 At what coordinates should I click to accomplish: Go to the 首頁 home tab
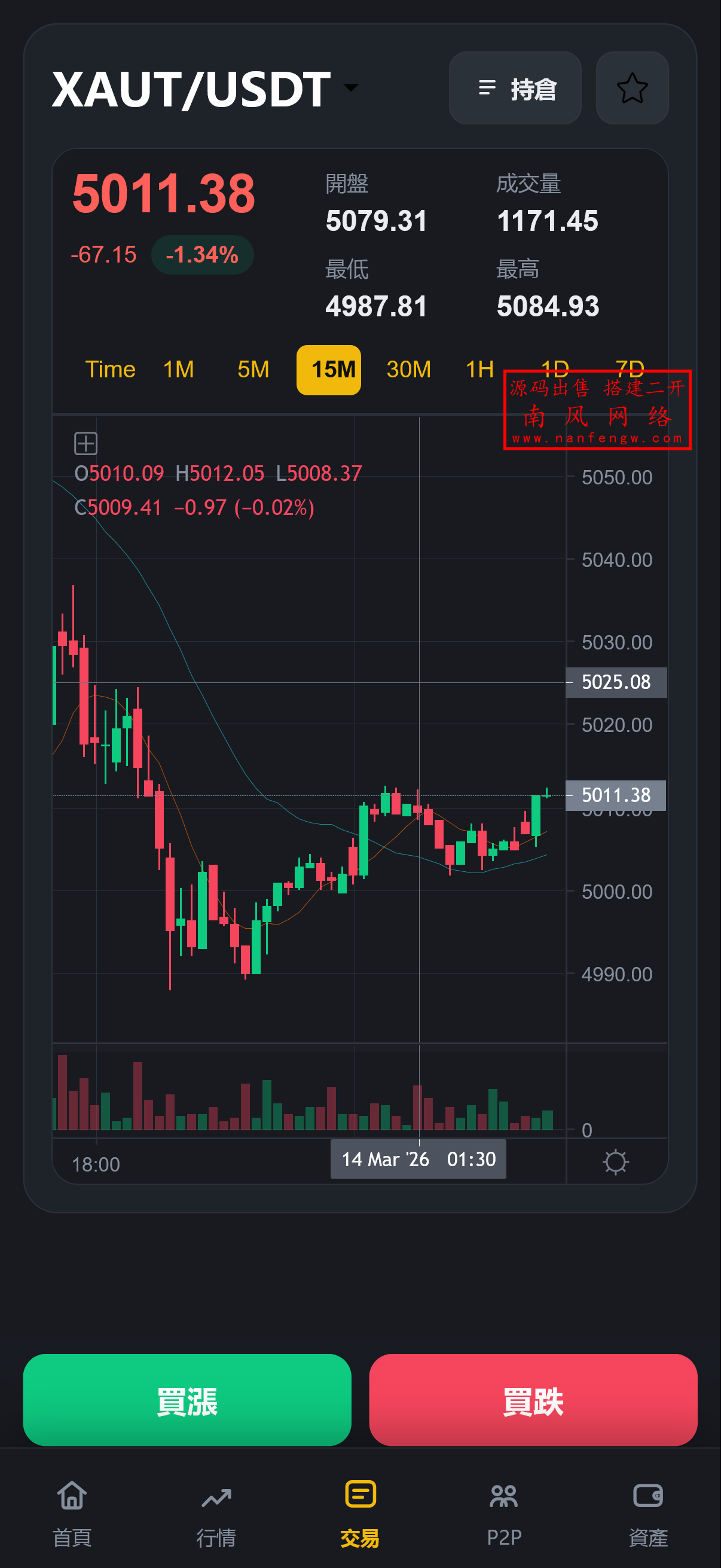pos(72,1512)
